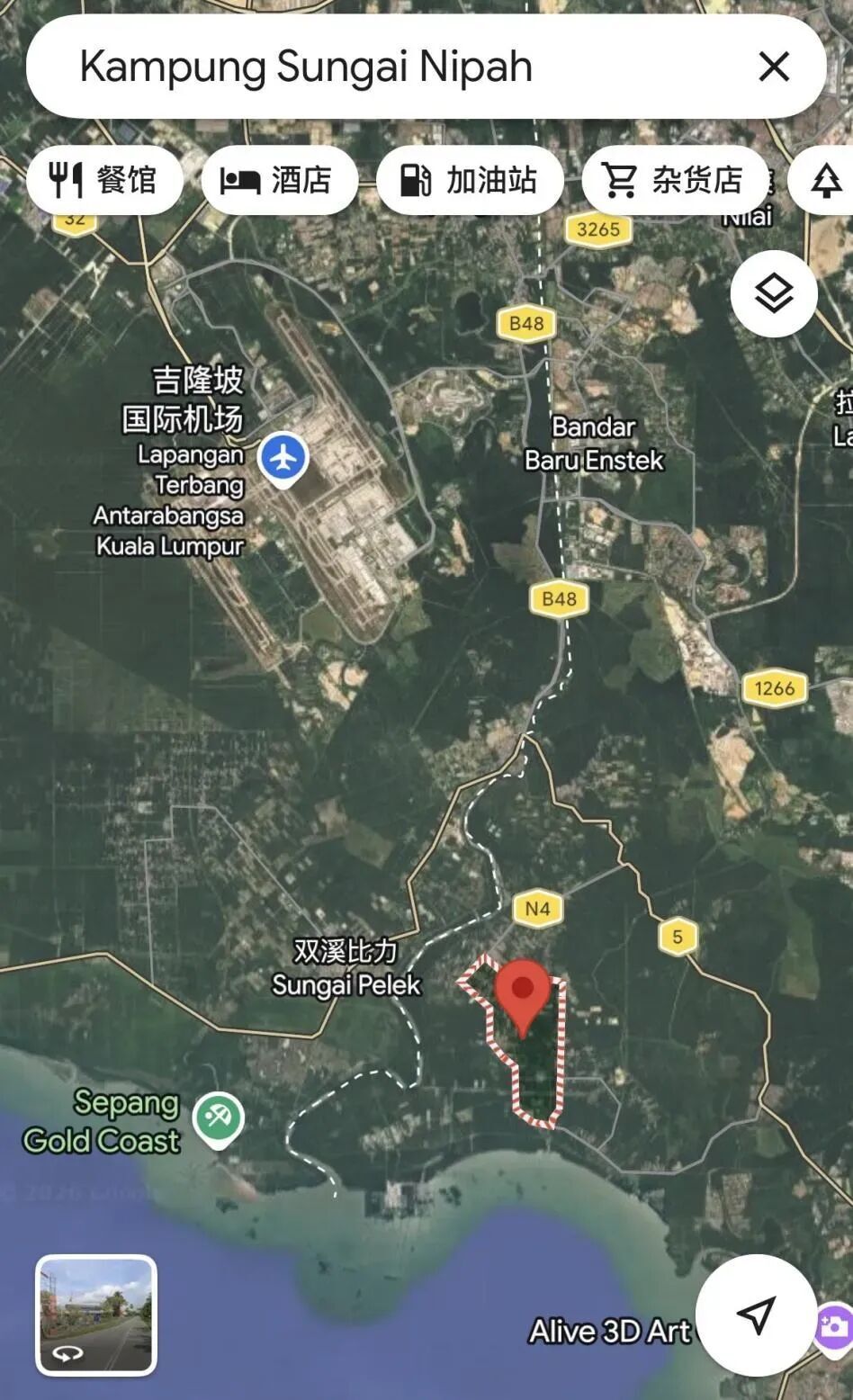Choose the 杂货店 grocery chip
The image size is (853, 1400).
point(675,180)
